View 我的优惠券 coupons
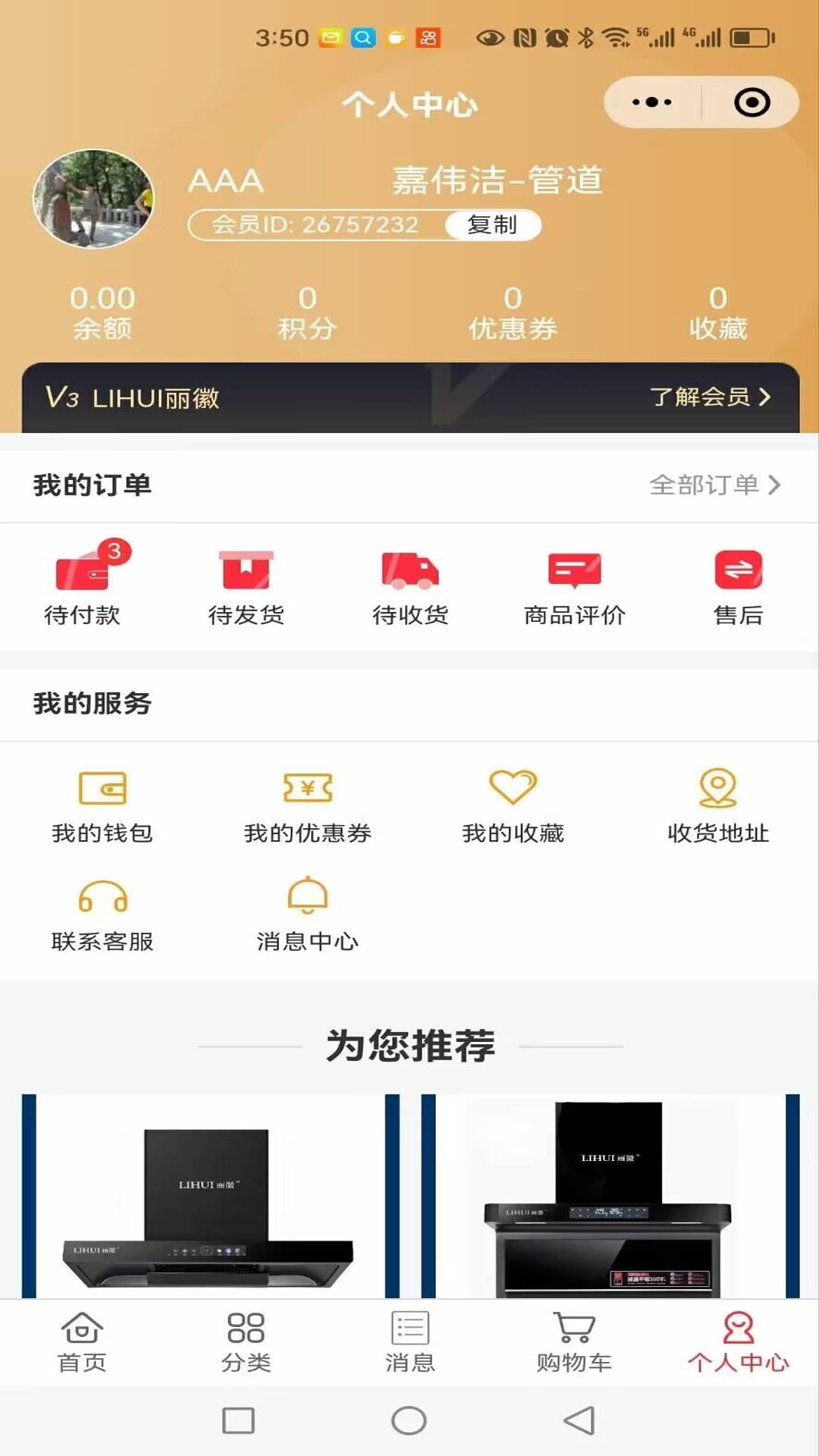Viewport: 819px width, 1456px height. pyautogui.click(x=307, y=807)
